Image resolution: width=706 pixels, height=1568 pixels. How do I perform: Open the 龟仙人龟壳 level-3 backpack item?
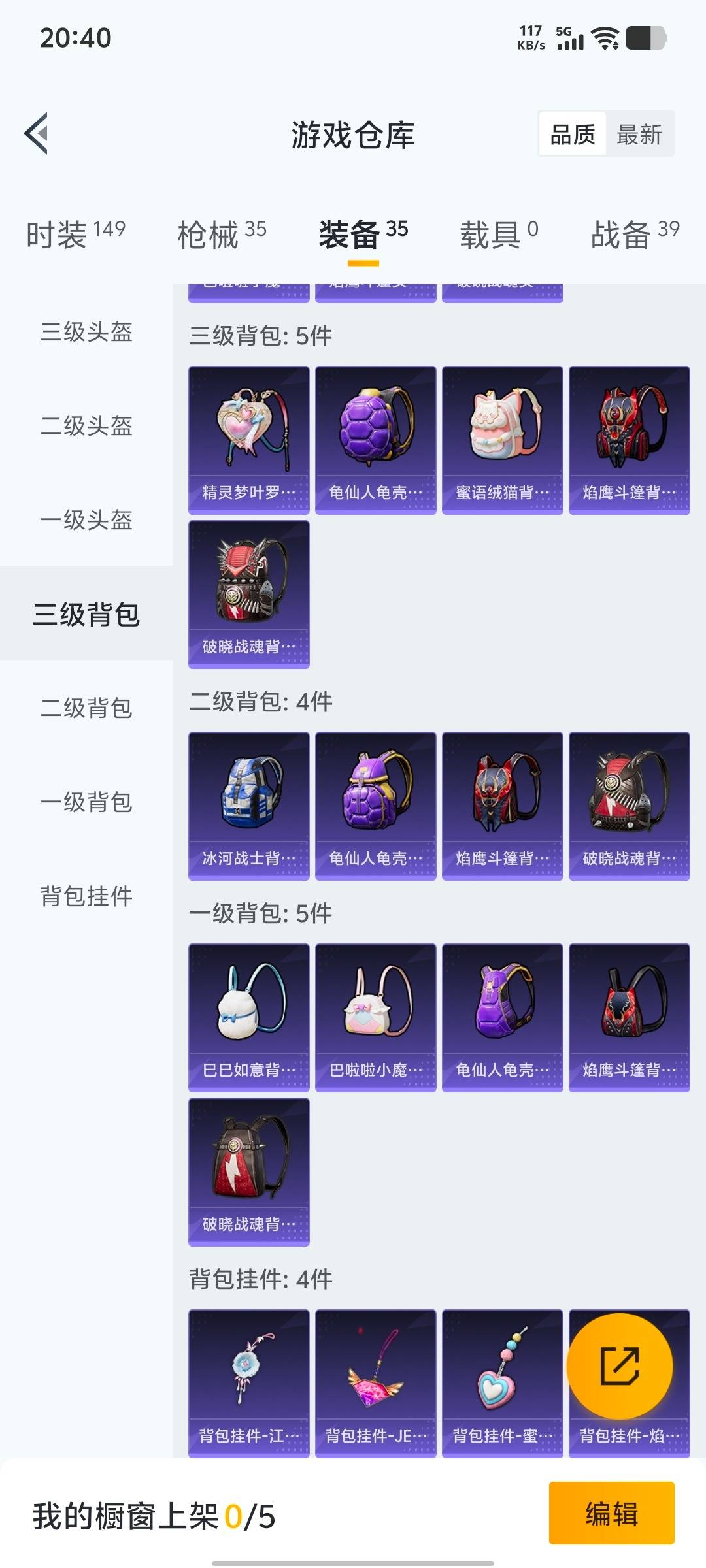coord(375,438)
